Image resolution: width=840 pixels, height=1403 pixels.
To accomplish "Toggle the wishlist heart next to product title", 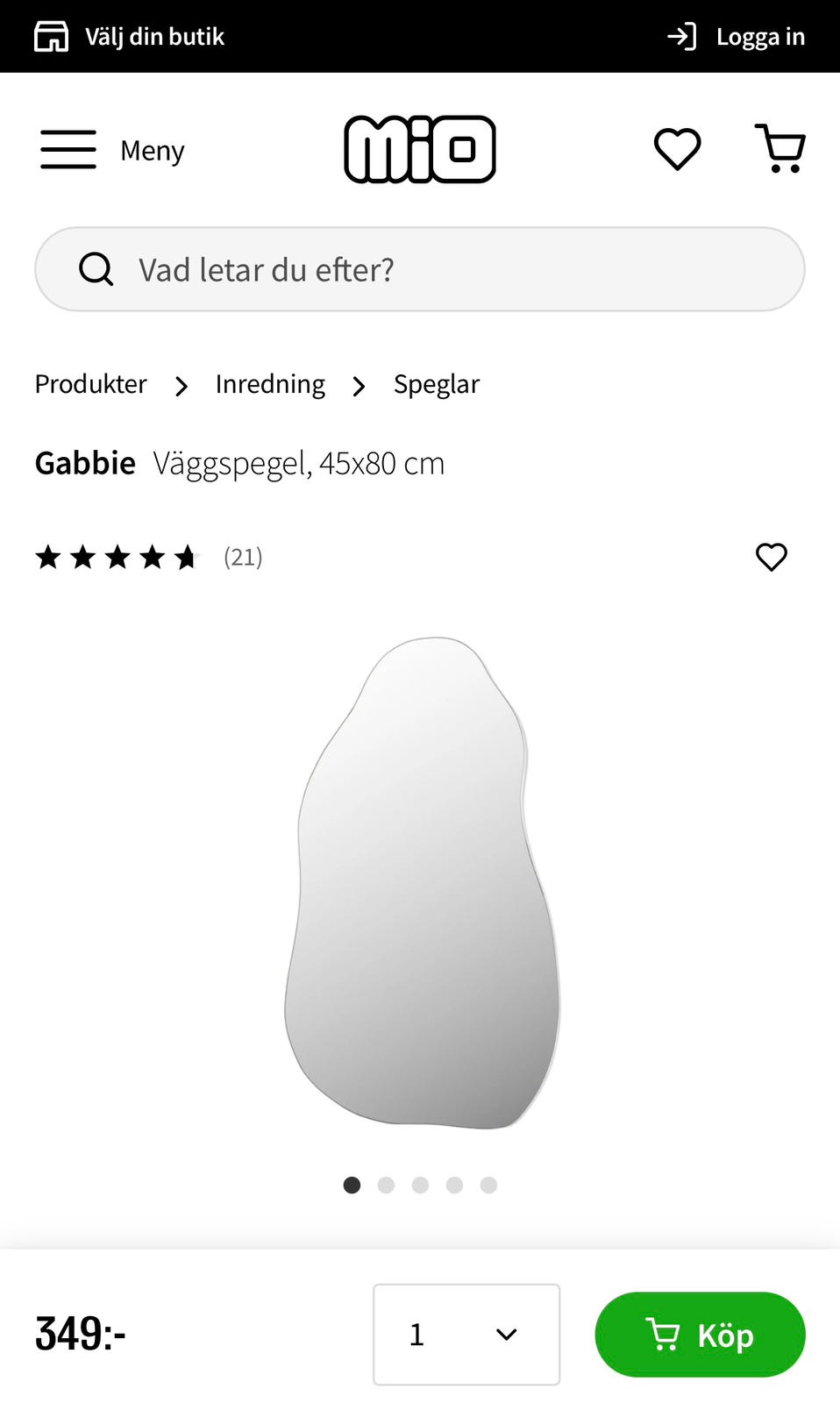I will pyautogui.click(x=771, y=557).
